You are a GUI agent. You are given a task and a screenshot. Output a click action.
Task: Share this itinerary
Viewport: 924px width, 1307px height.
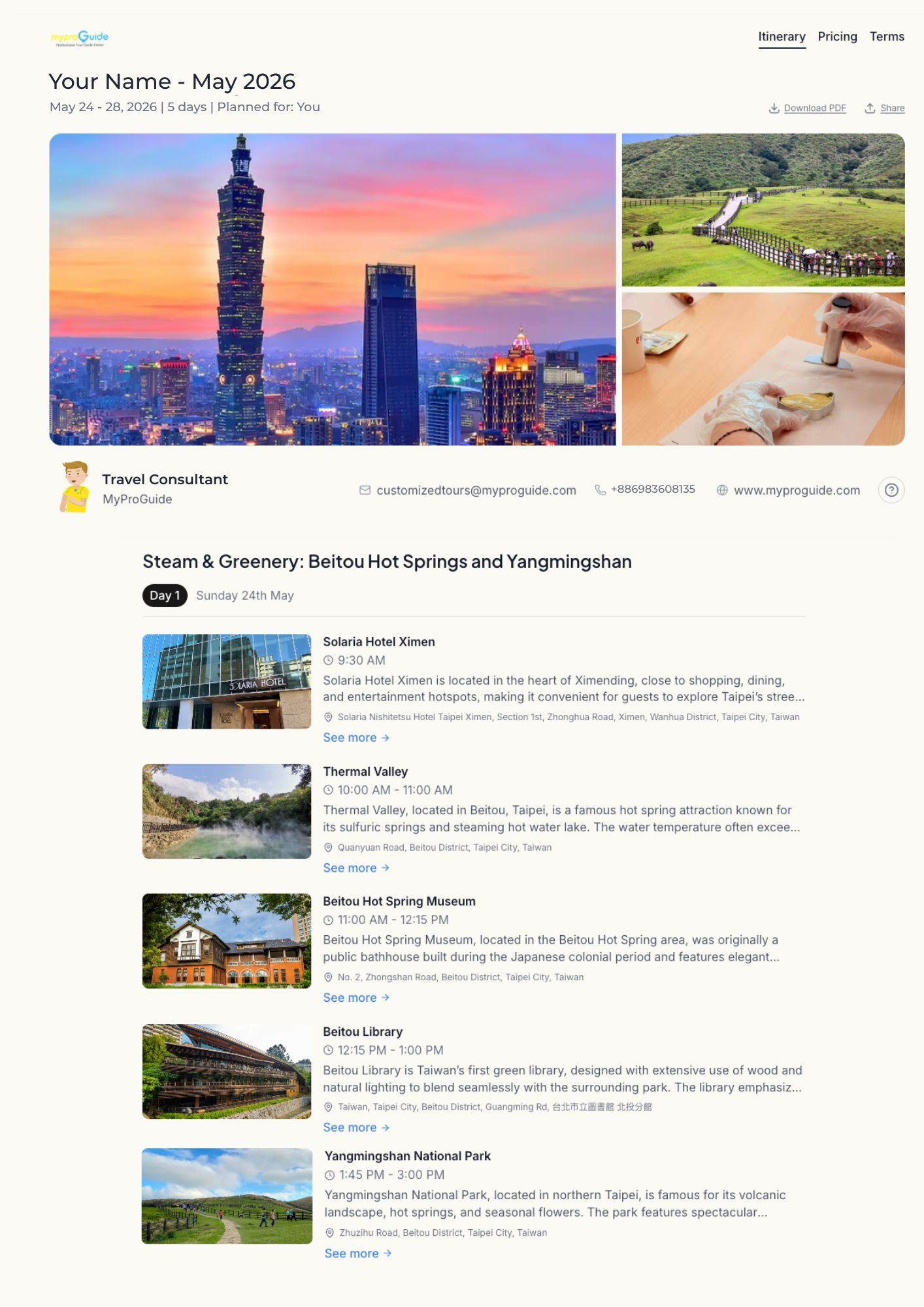tap(885, 108)
